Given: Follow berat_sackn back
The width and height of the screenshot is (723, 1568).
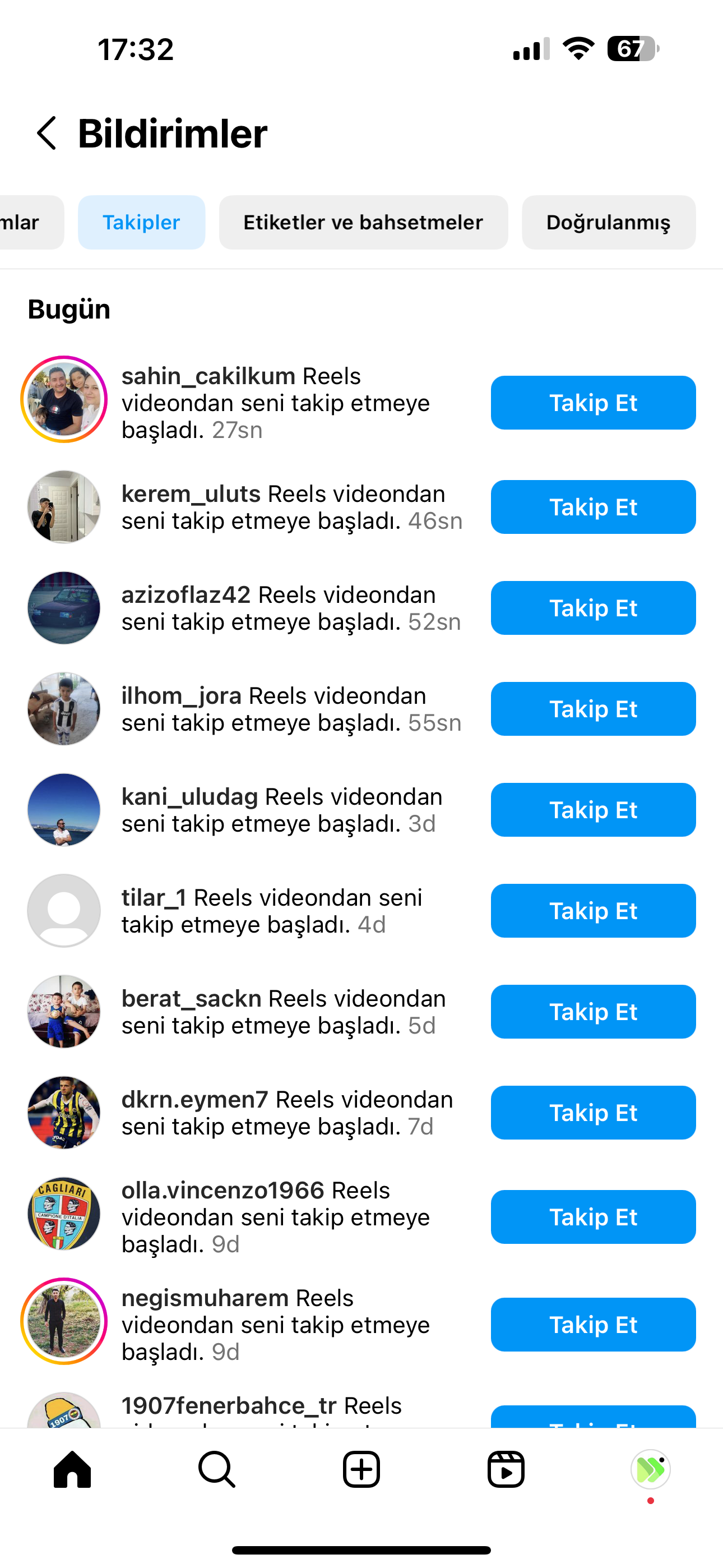Looking at the screenshot, I should [x=594, y=1012].
